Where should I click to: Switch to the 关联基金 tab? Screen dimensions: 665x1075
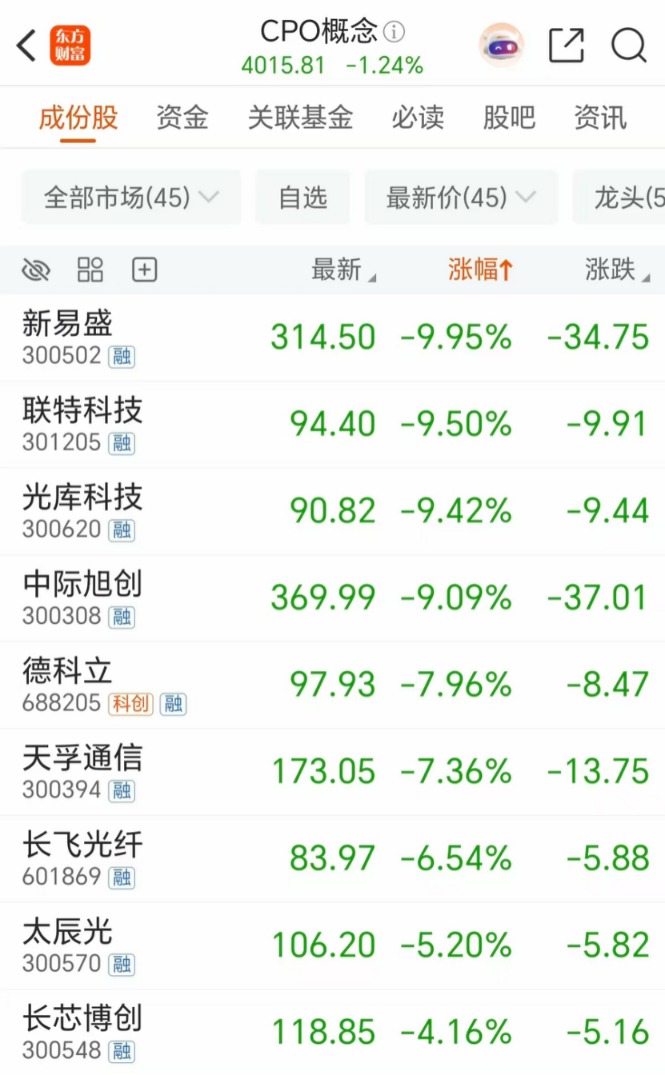[x=300, y=117]
